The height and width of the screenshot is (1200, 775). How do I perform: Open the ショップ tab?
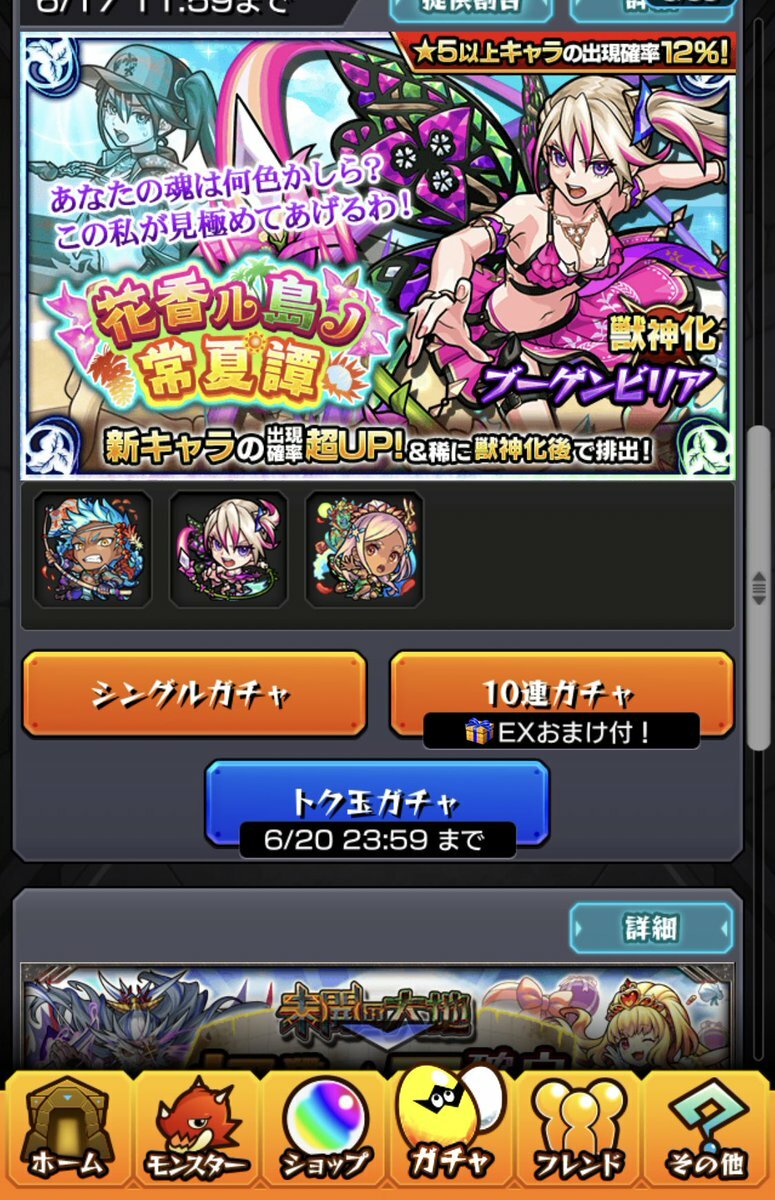(325, 1135)
